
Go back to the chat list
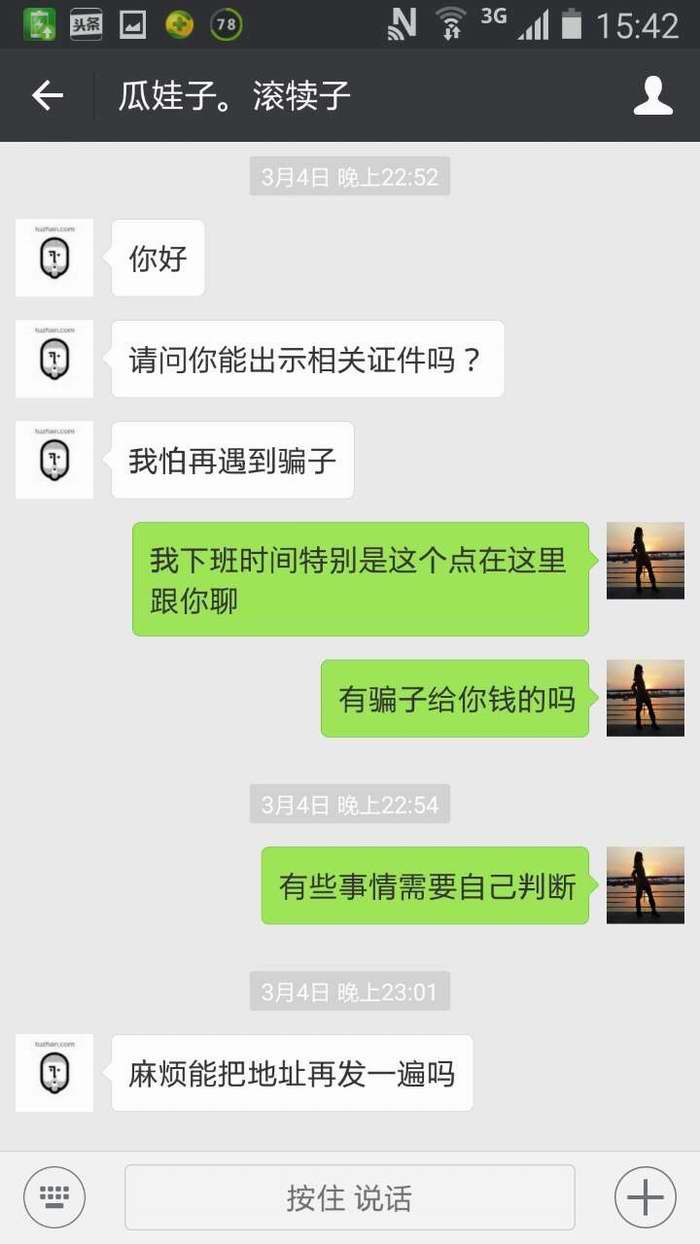coord(47,96)
